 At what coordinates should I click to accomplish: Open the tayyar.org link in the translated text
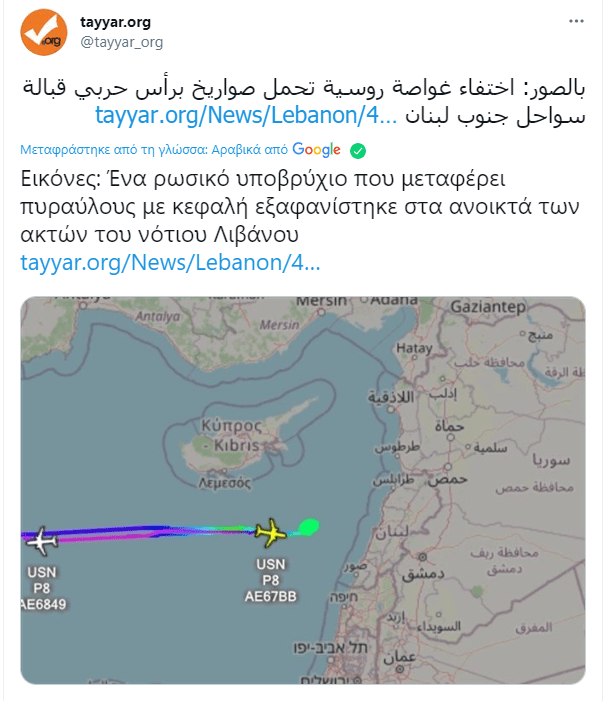170,264
